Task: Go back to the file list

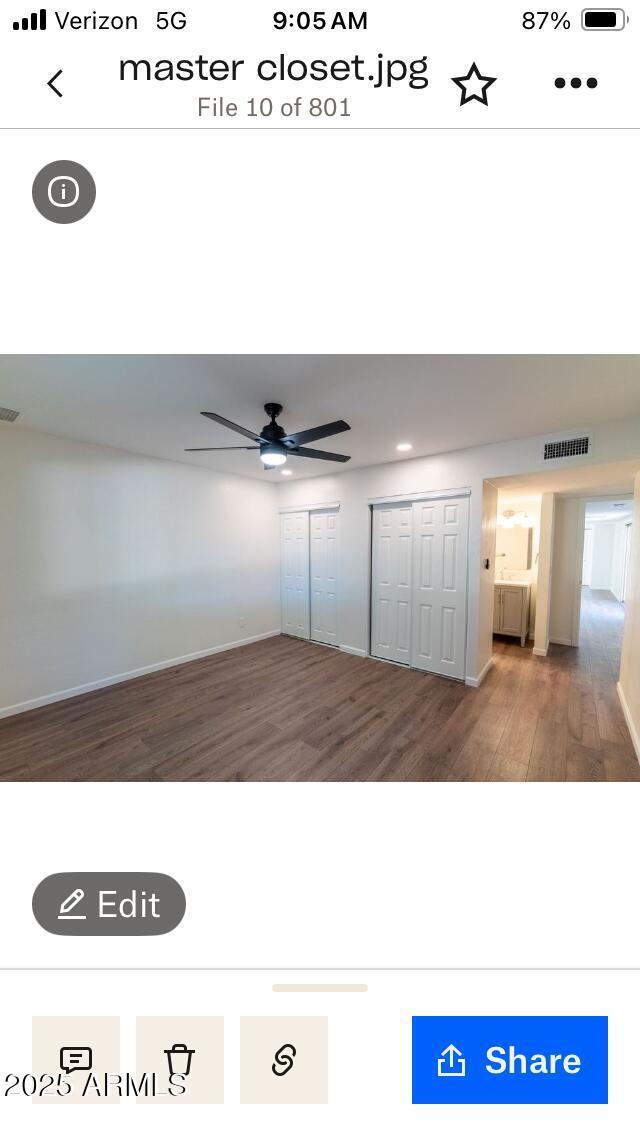Action: point(55,83)
